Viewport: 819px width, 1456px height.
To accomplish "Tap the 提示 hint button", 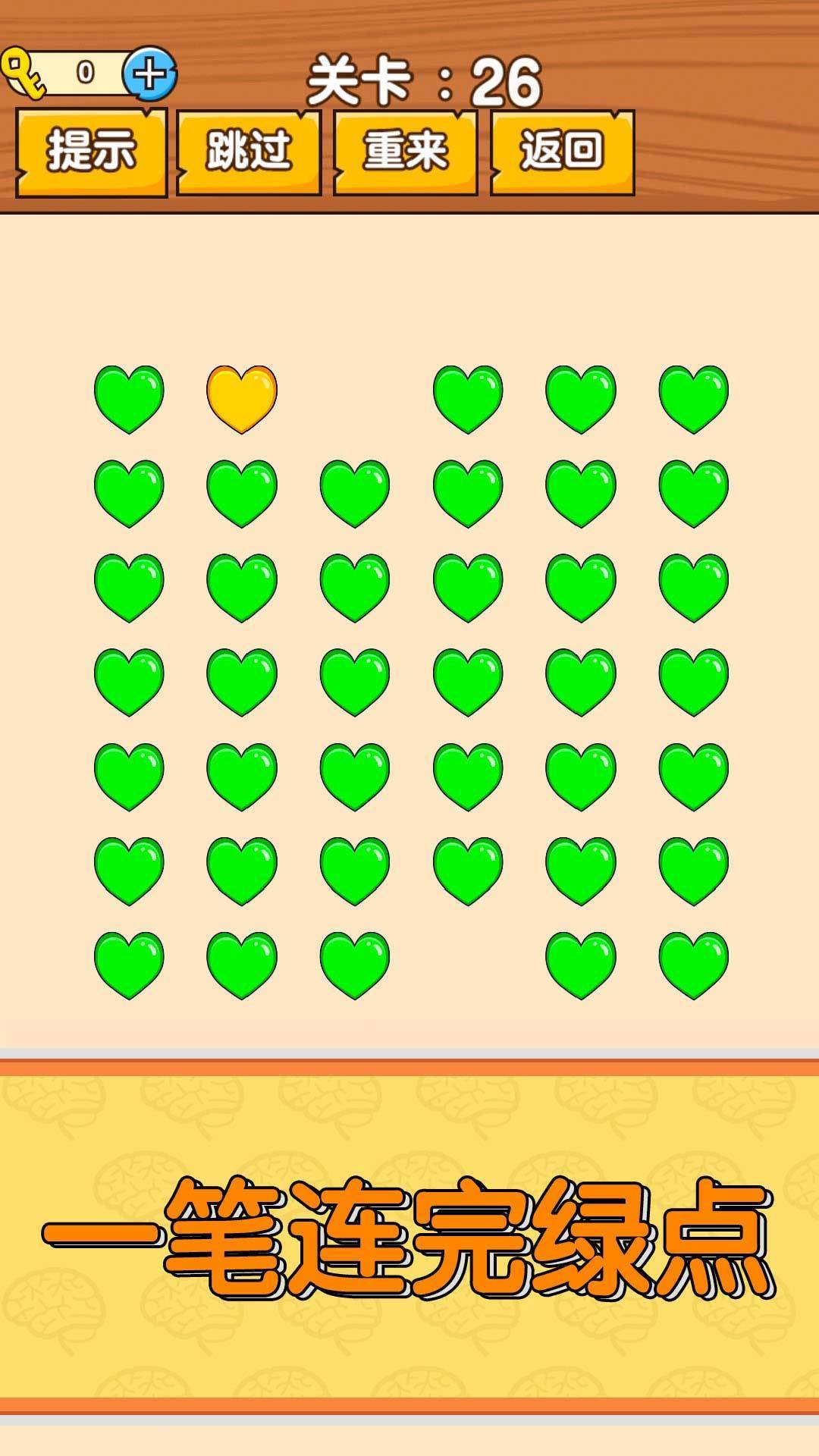I will pyautogui.click(x=91, y=152).
